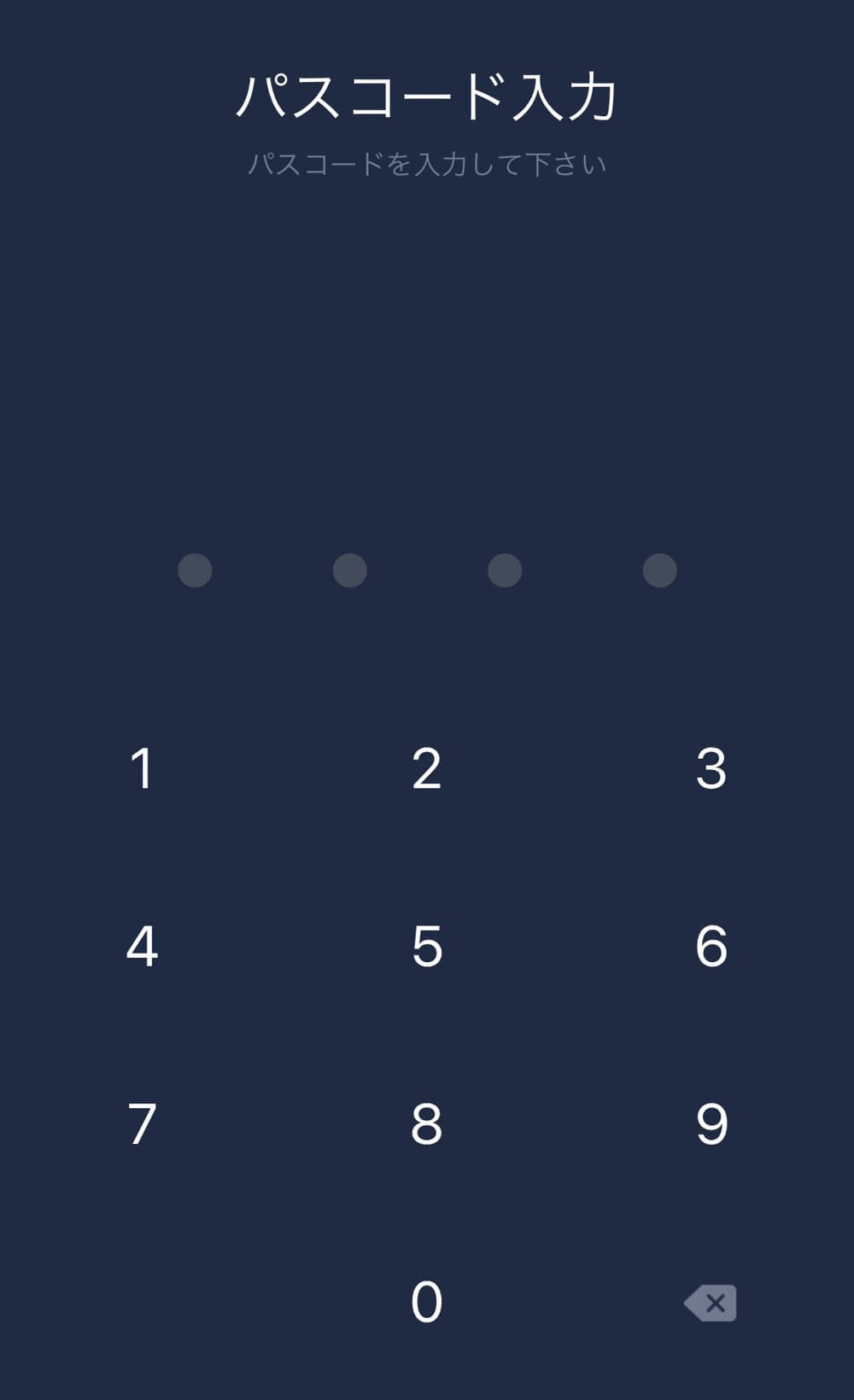Enter the number 4

point(142,946)
